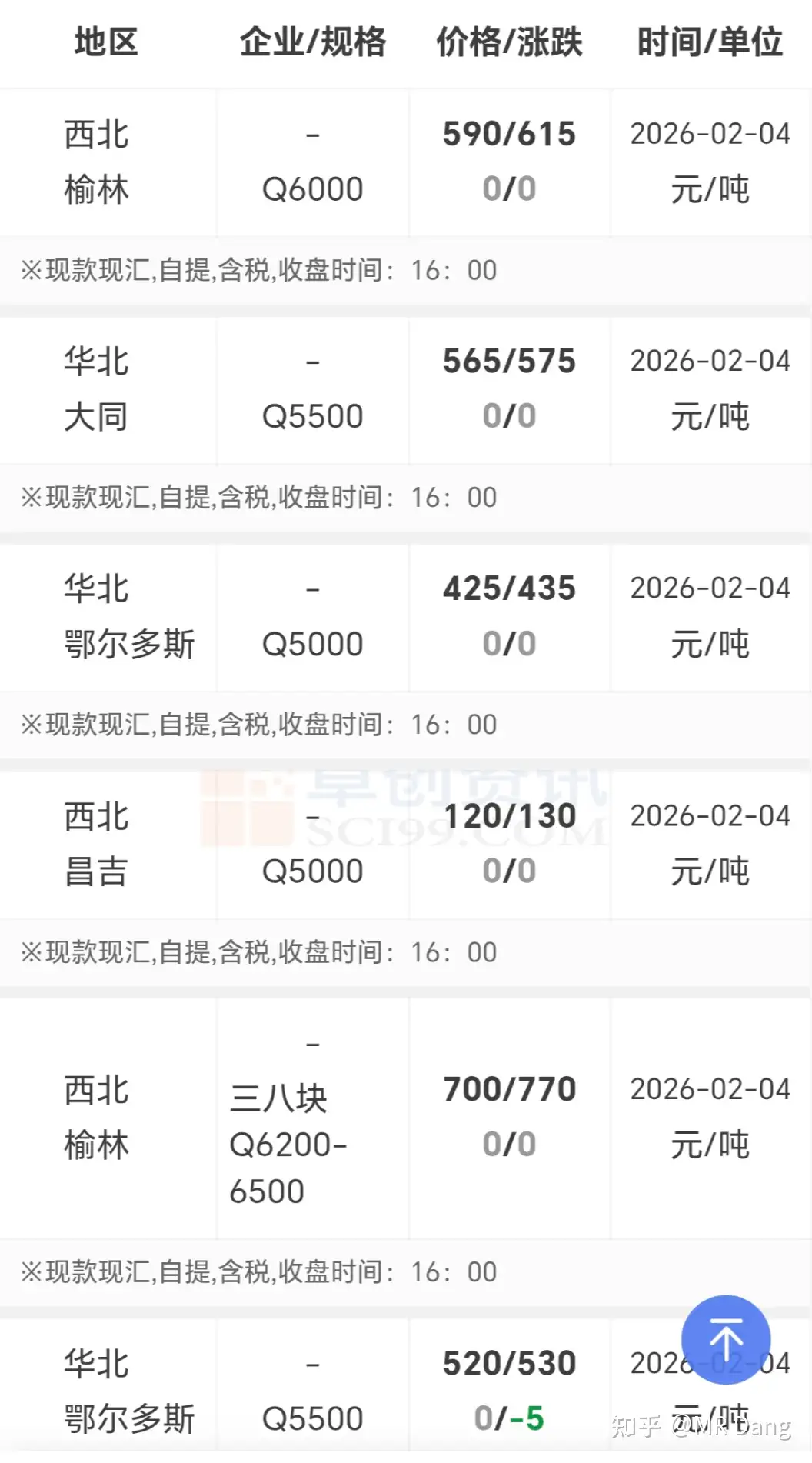Select the 地区 column header
The width and height of the screenshot is (812, 1463).
coord(108,44)
